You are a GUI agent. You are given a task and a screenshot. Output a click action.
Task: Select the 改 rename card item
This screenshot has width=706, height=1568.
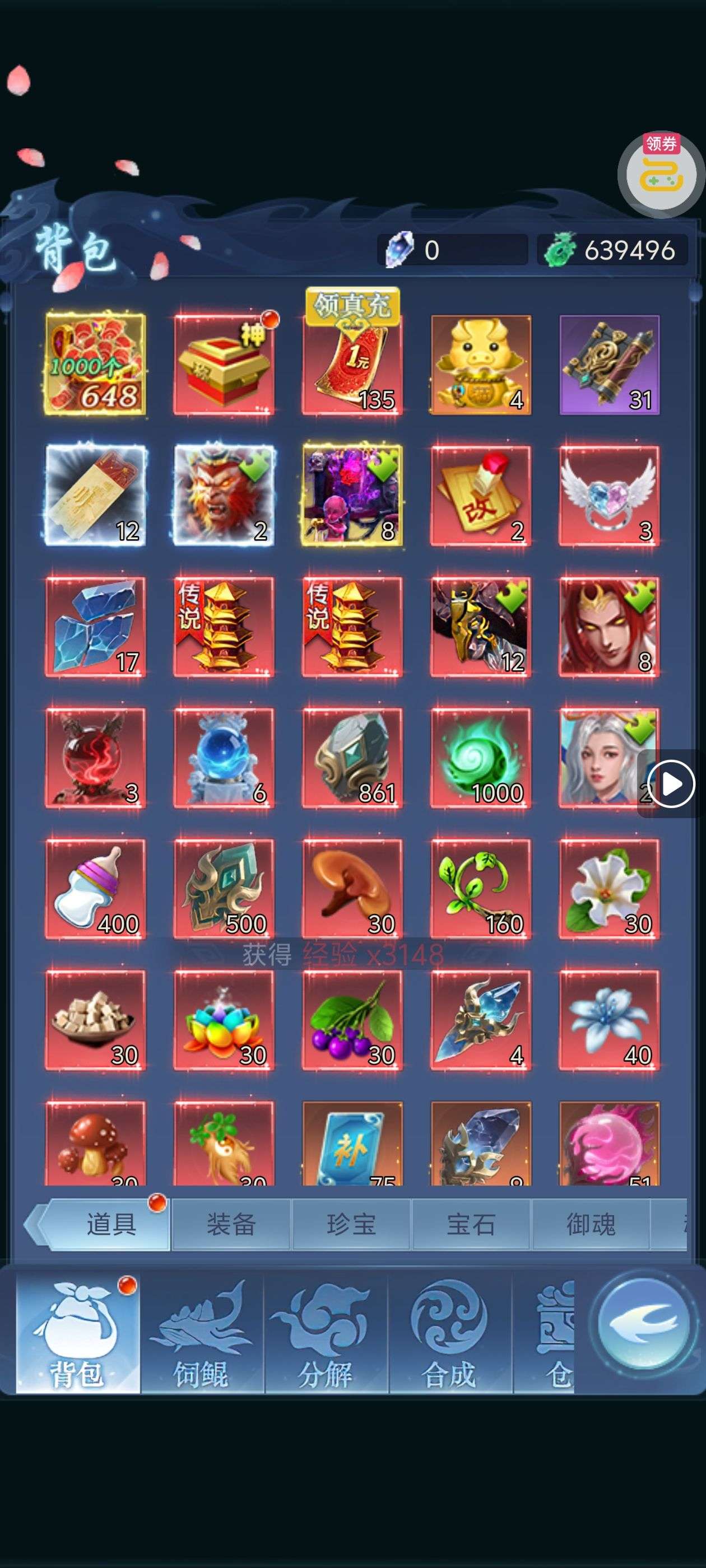481,496
